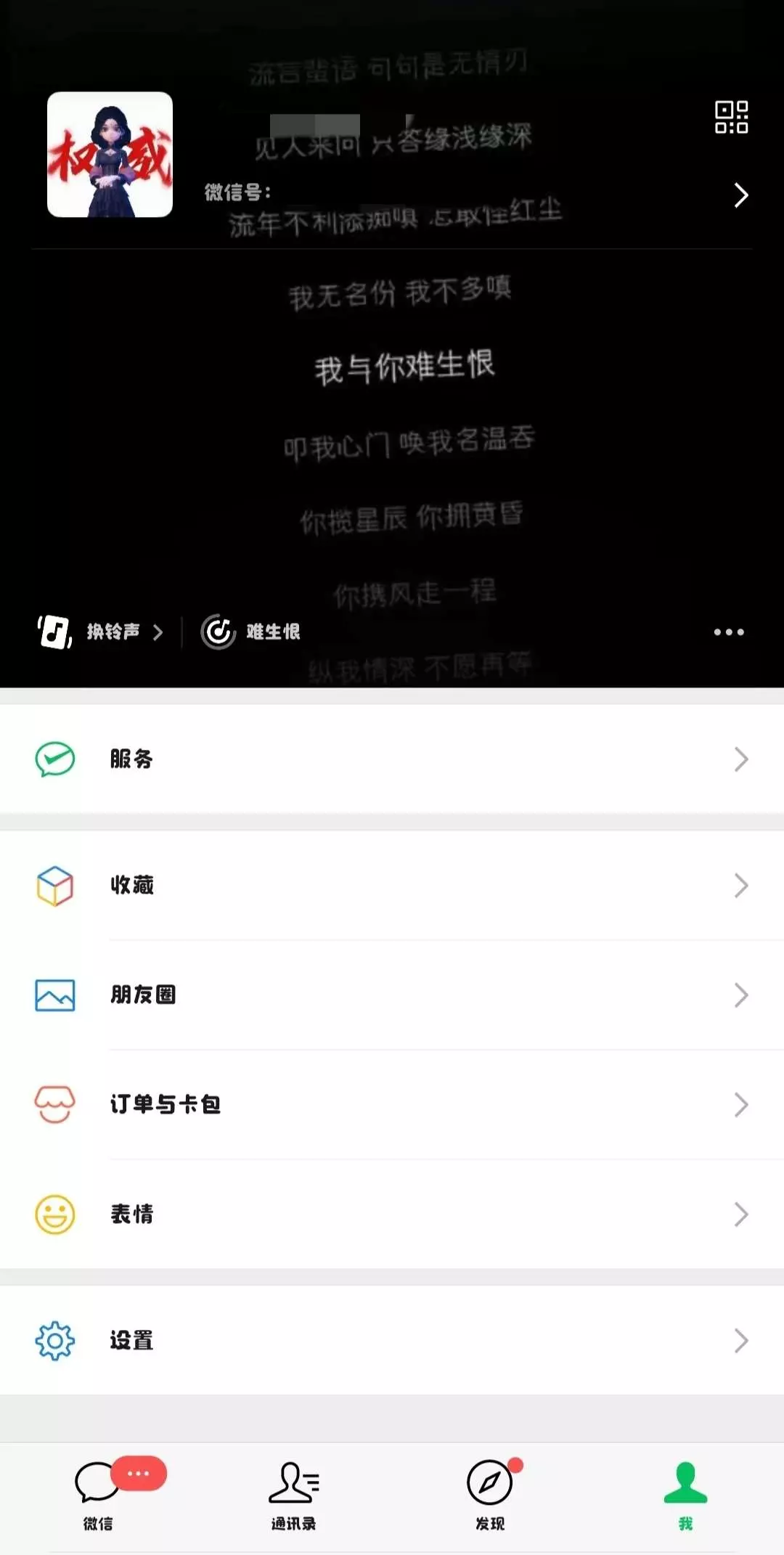Open my QR code icon
Viewport: 784px width, 1555px height.
pyautogui.click(x=731, y=117)
